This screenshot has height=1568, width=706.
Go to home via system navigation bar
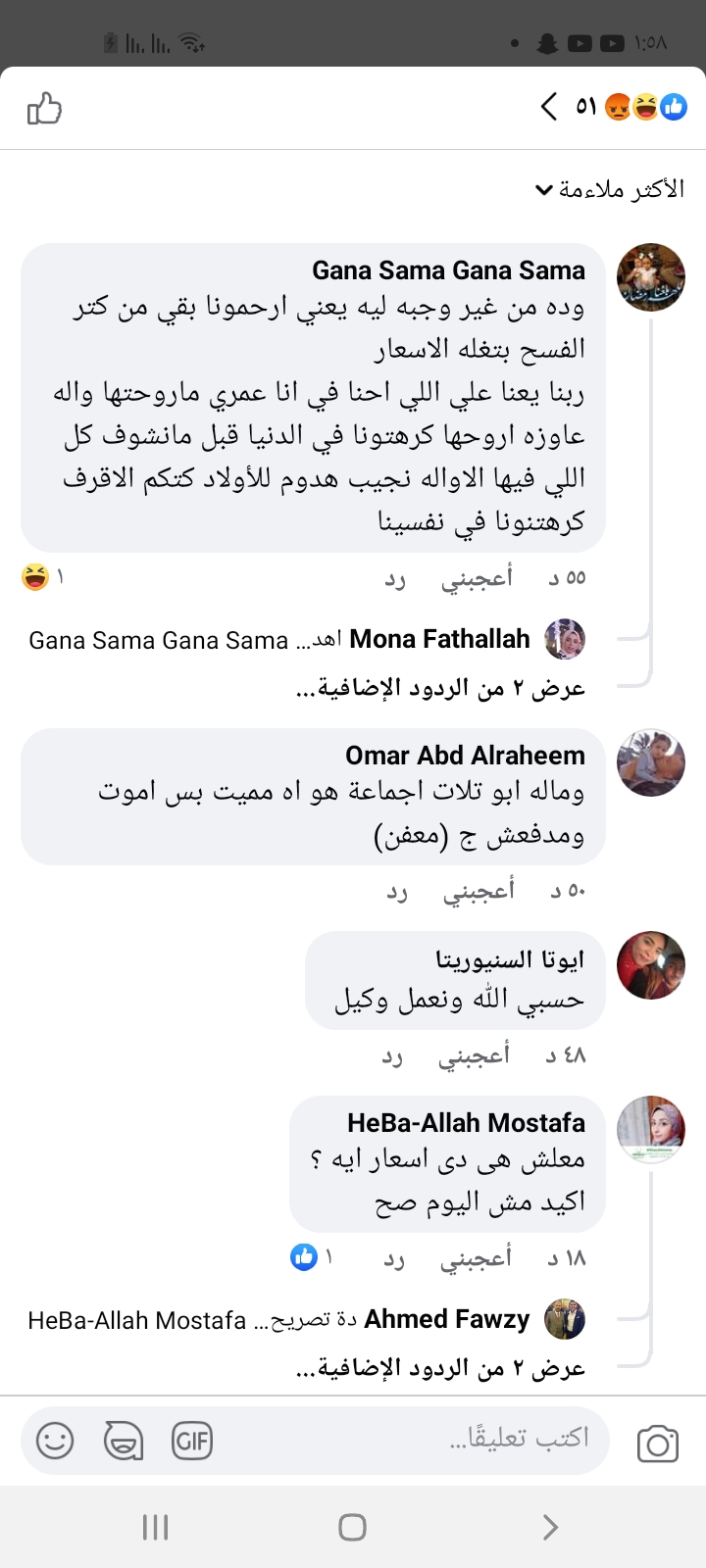[352, 1527]
